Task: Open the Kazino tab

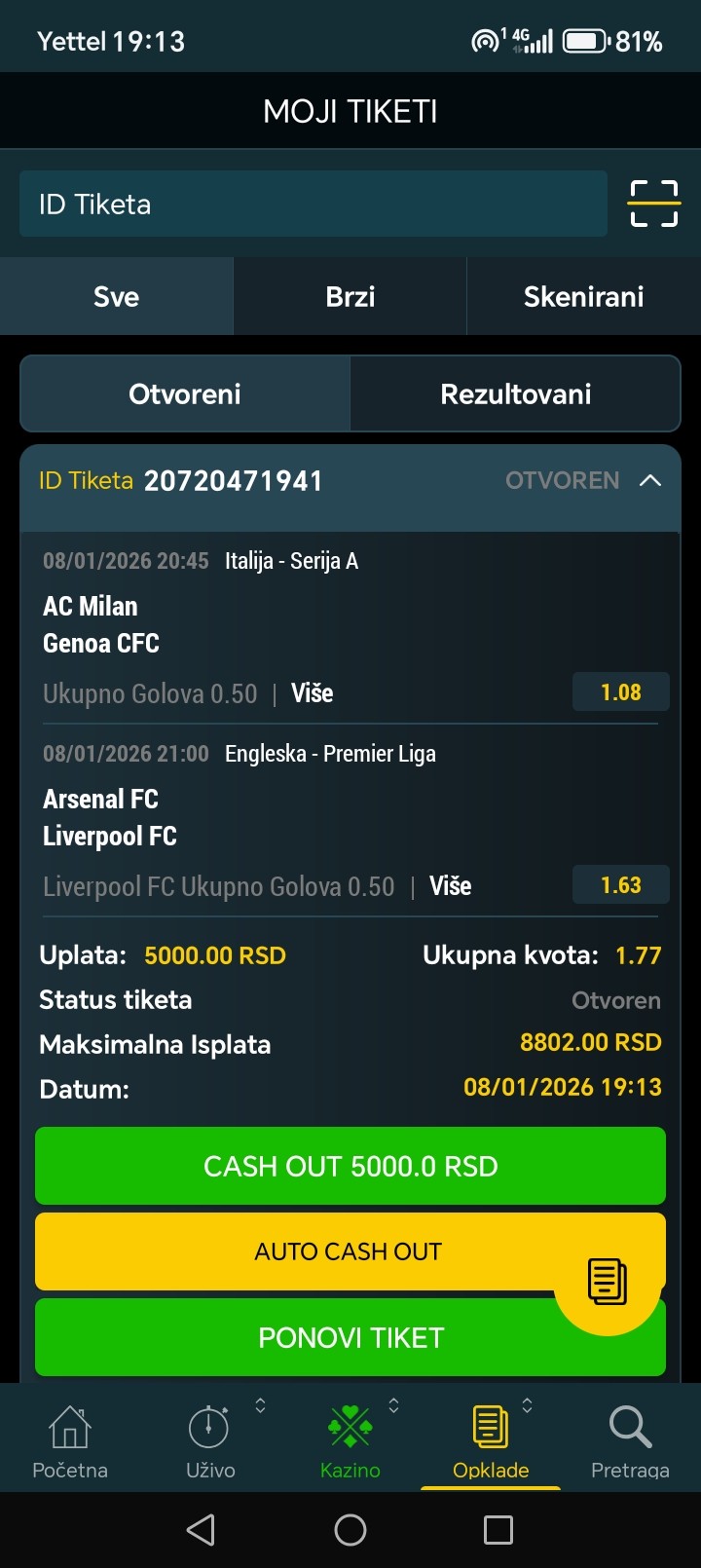Action: point(350,1441)
